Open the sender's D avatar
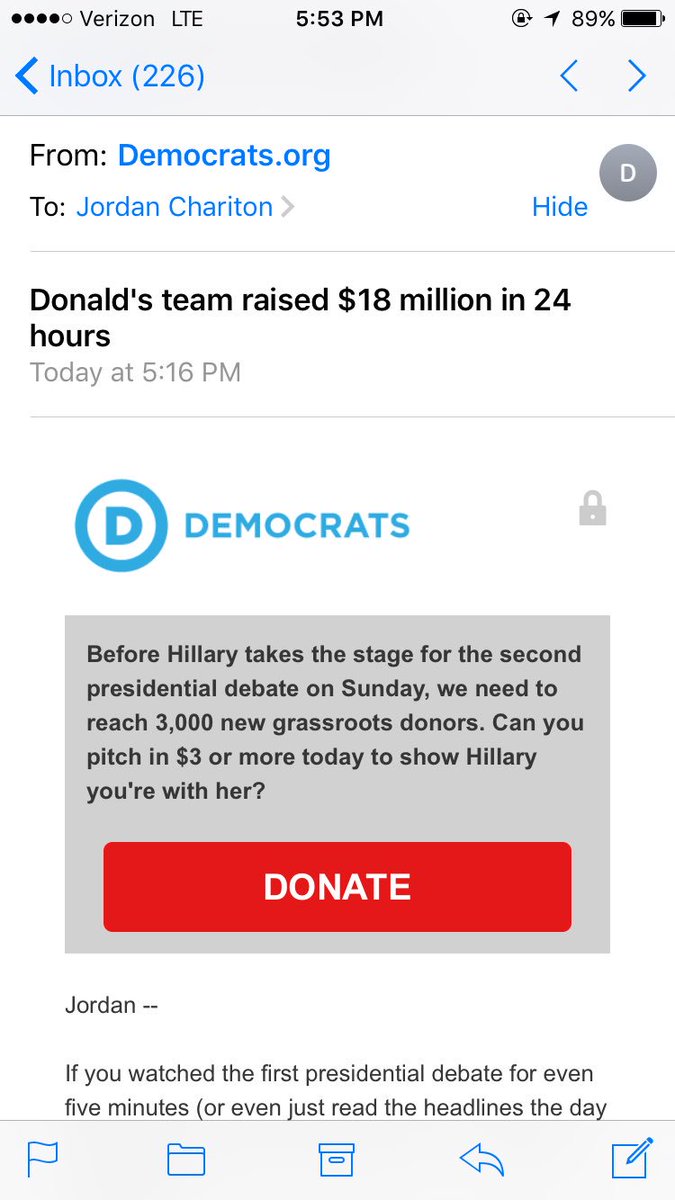 [627, 174]
